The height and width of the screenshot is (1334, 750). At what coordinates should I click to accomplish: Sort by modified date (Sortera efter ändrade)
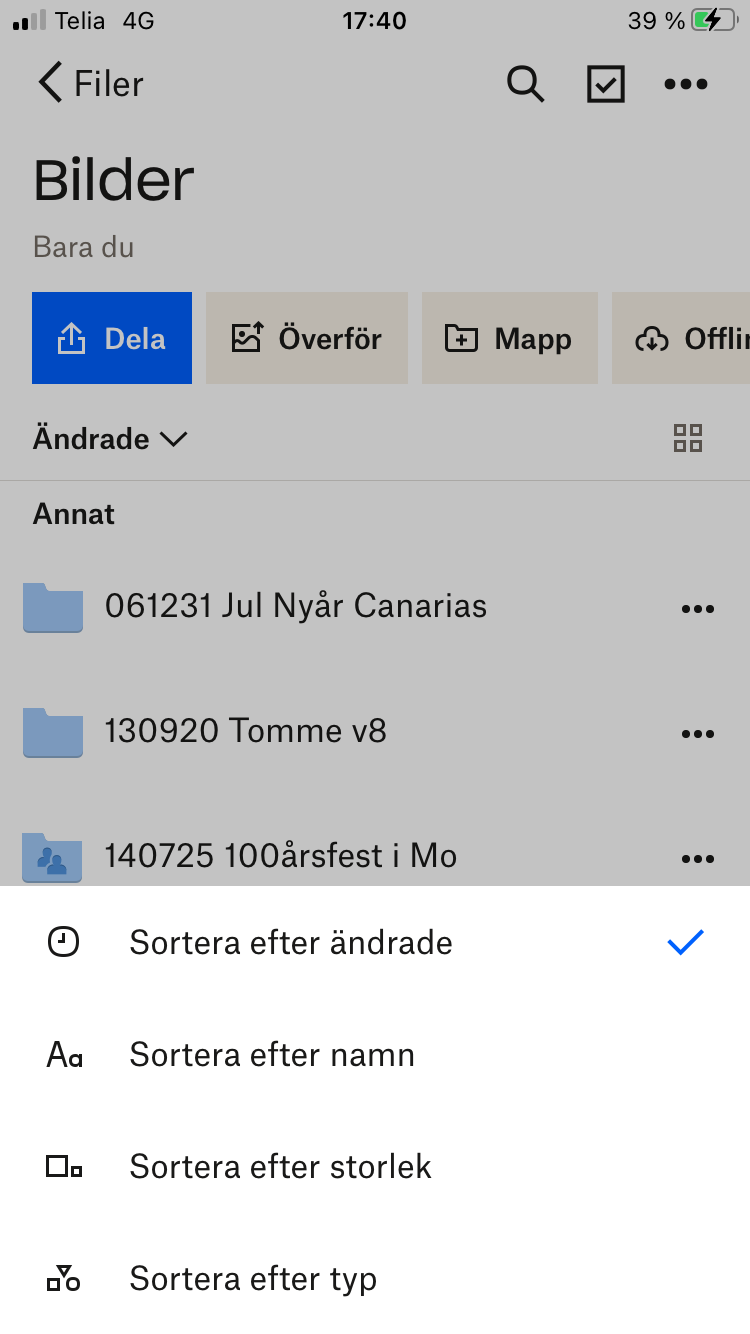(290, 943)
